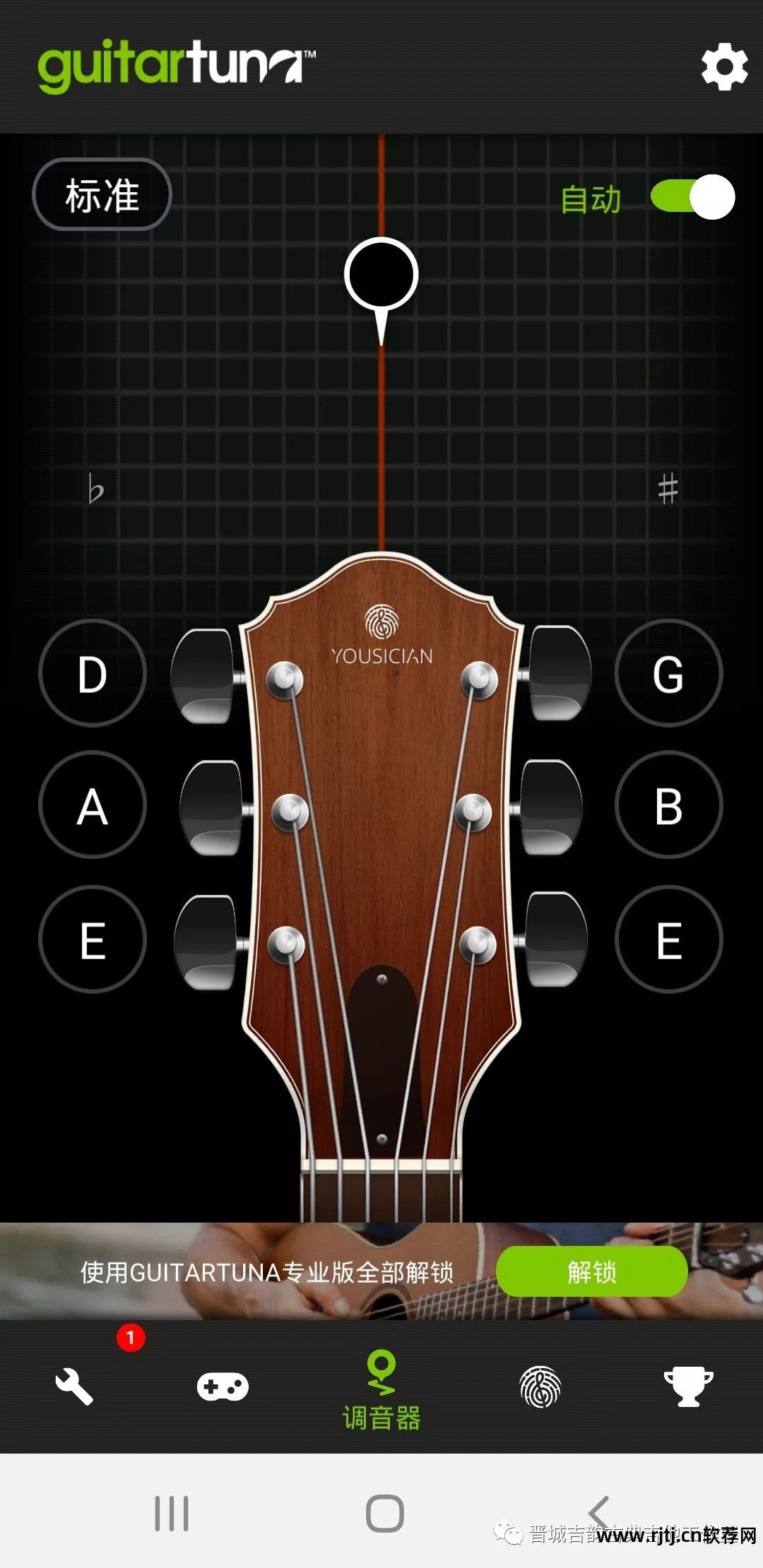Switch to the games controller tab
Viewport: 763px width, 1568px height.
[x=223, y=1385]
